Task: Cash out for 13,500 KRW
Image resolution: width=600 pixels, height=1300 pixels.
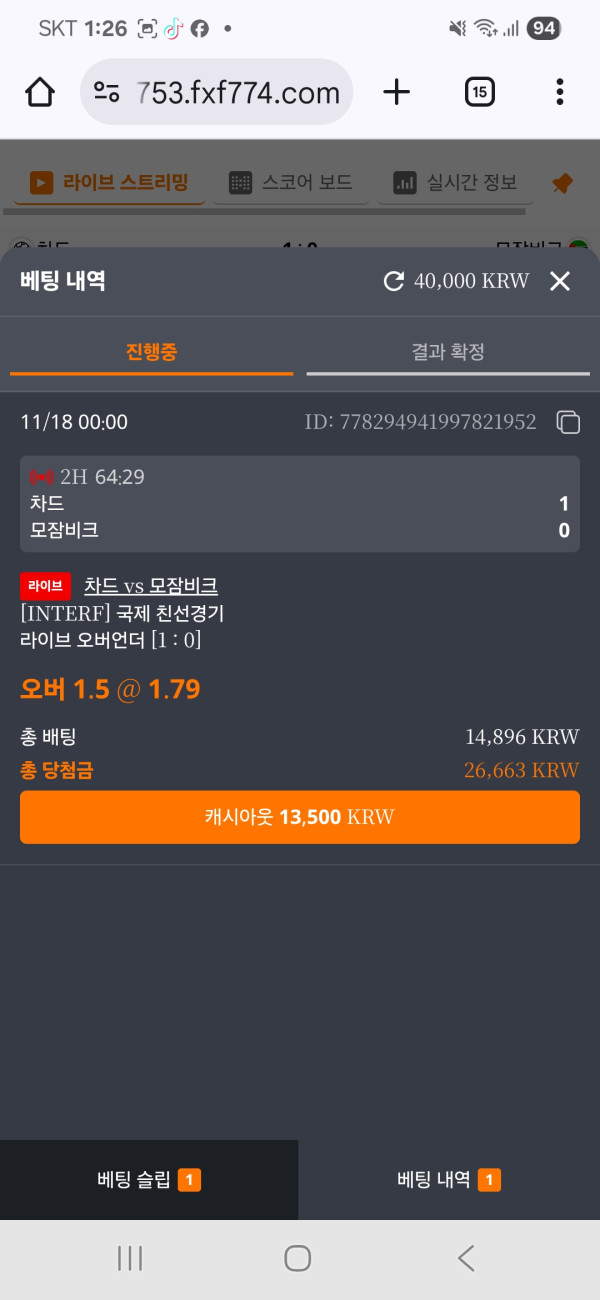Action: [x=300, y=817]
